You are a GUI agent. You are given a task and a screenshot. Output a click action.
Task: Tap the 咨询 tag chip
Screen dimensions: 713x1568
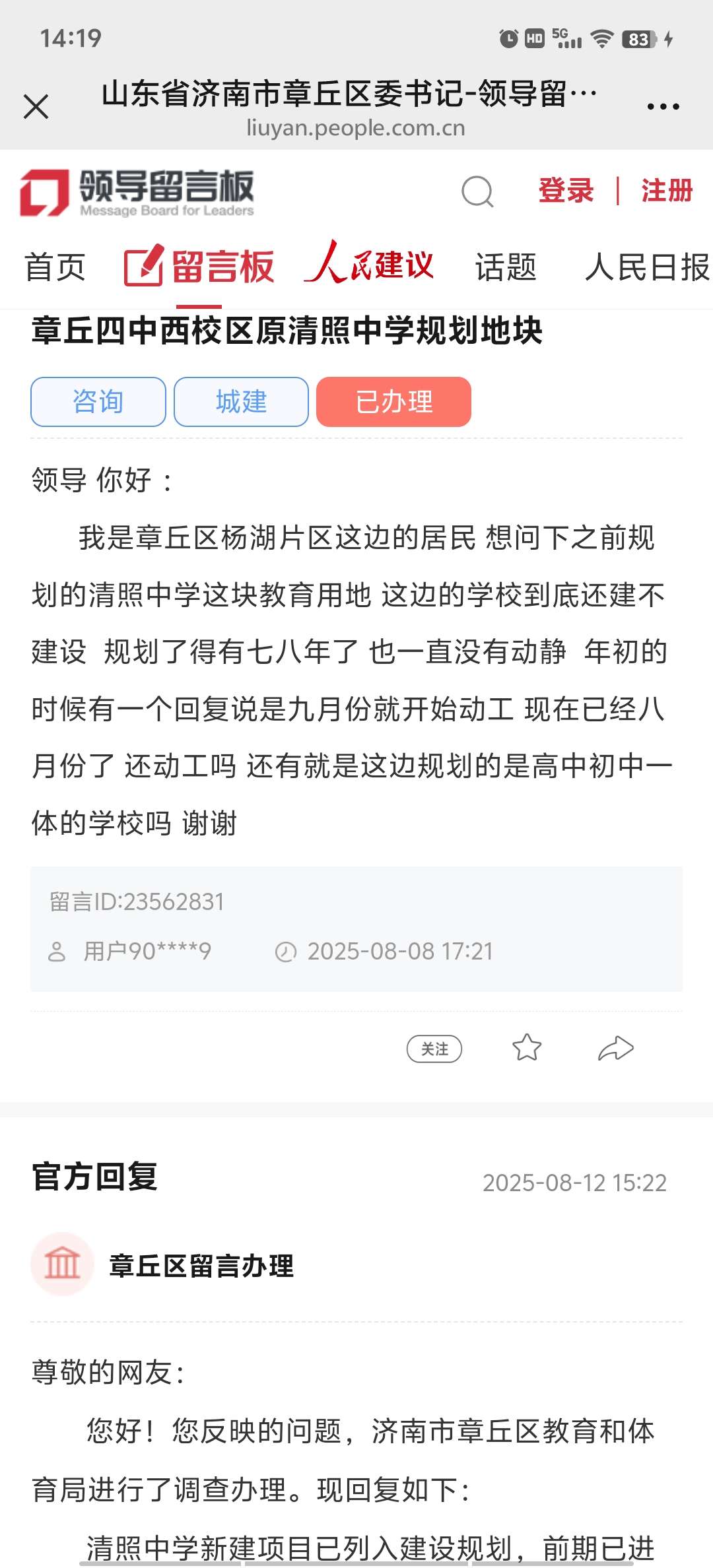point(98,402)
